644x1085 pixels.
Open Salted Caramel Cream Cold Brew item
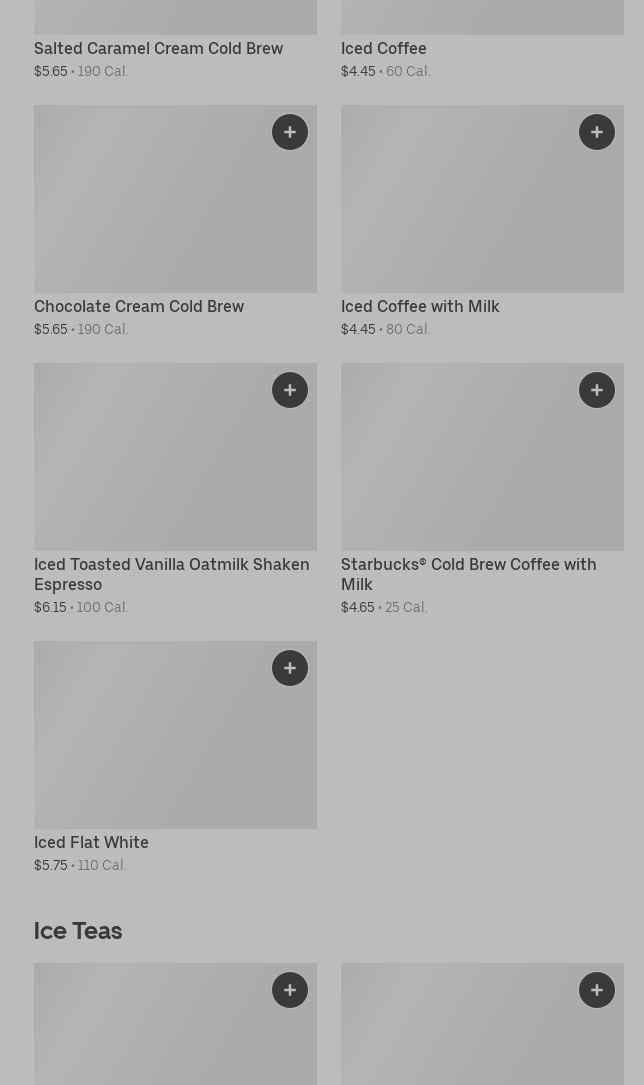158,48
